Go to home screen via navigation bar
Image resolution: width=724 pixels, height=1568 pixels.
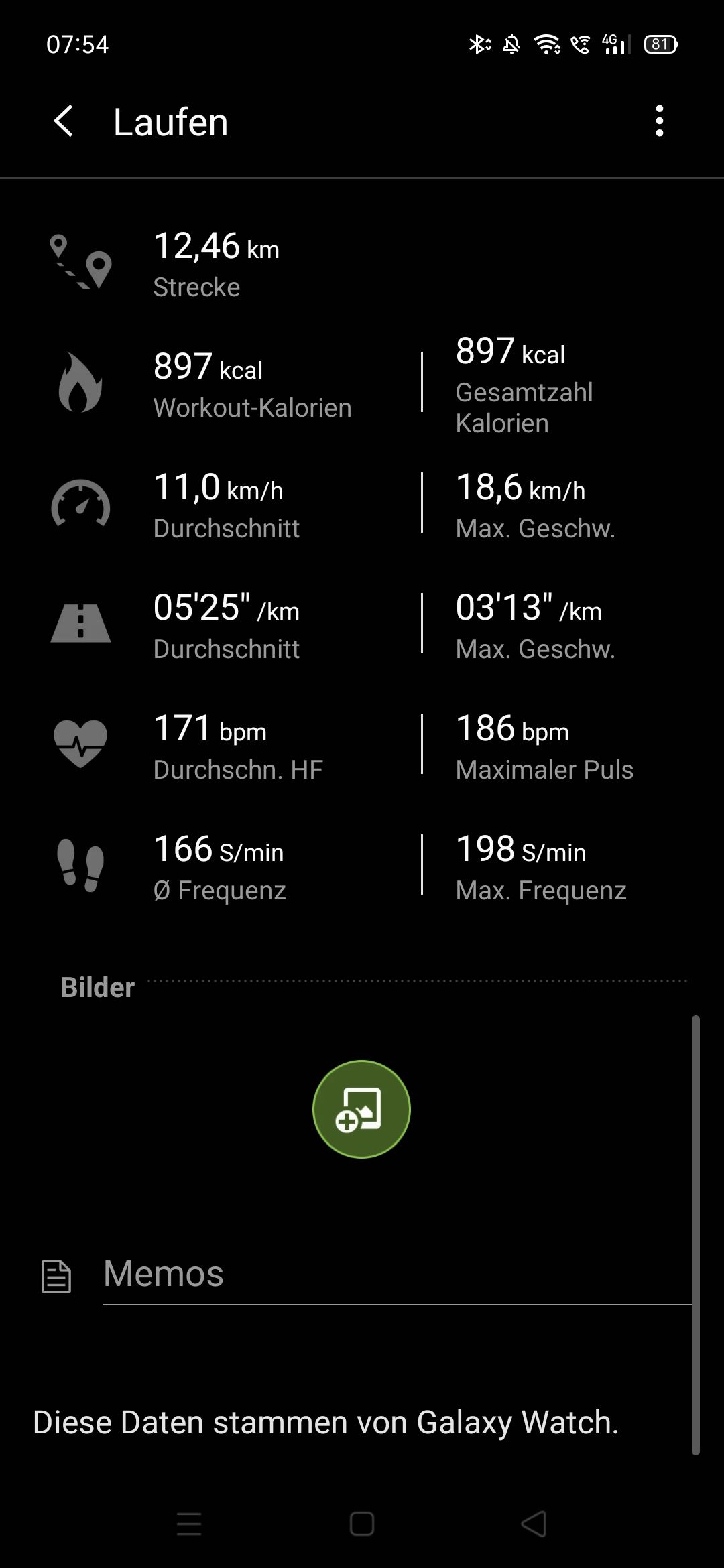[362, 1524]
